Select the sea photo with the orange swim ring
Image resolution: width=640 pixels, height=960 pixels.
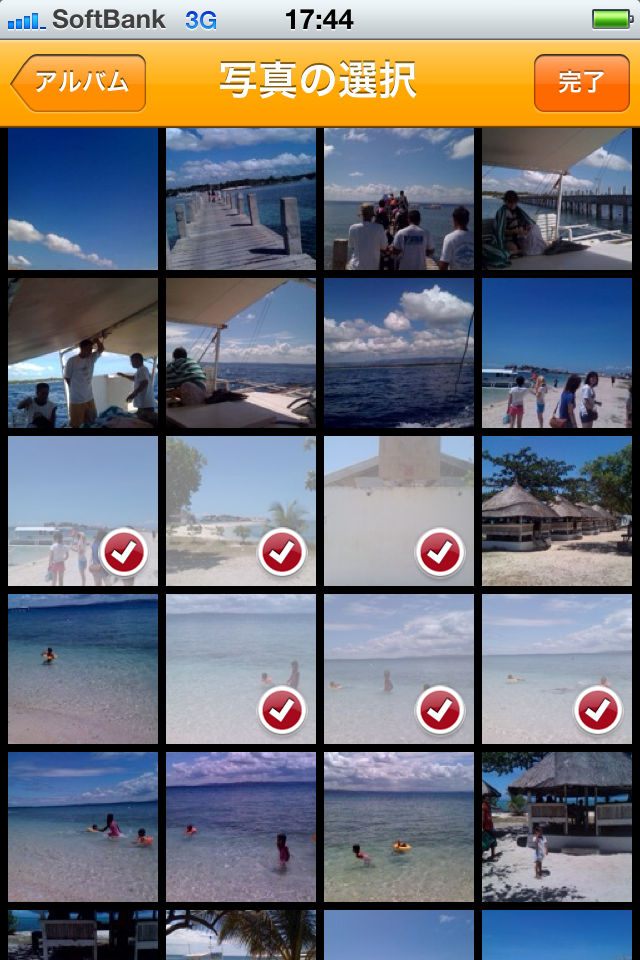pos(398,826)
